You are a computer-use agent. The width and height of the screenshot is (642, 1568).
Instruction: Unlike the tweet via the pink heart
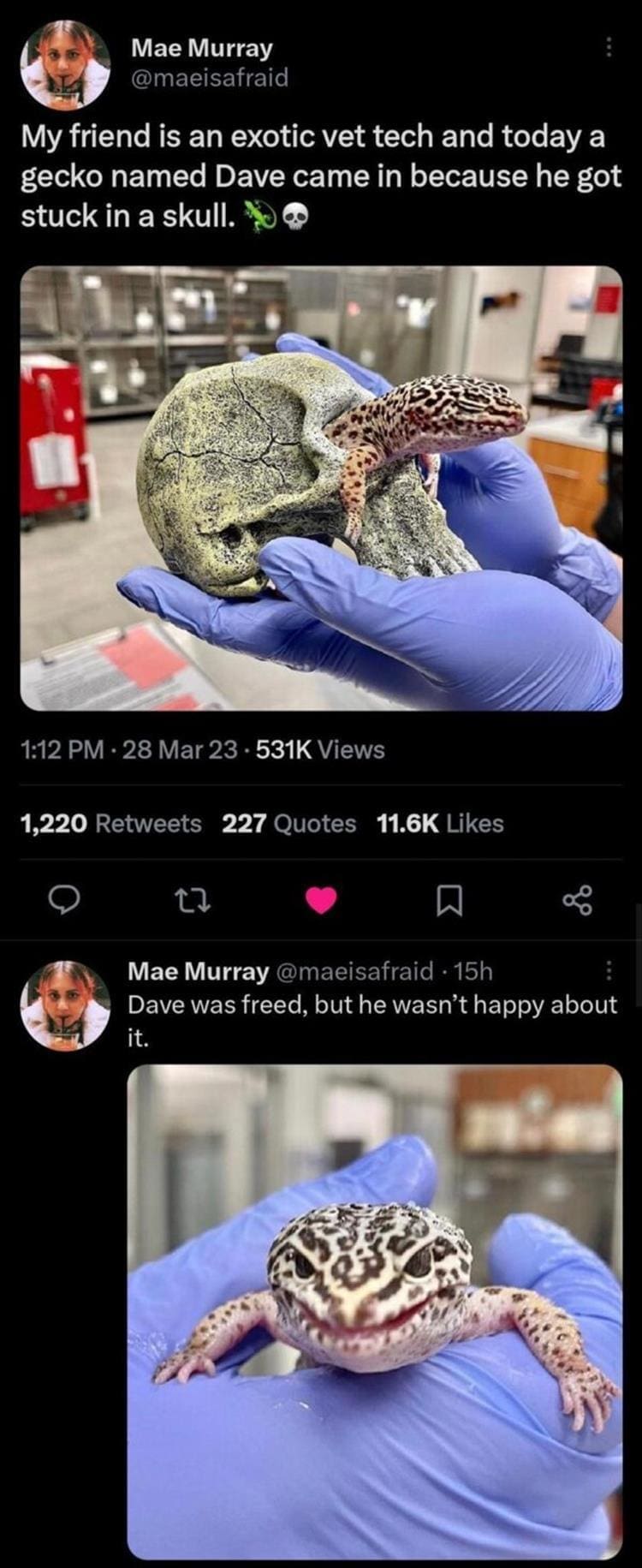(x=321, y=899)
